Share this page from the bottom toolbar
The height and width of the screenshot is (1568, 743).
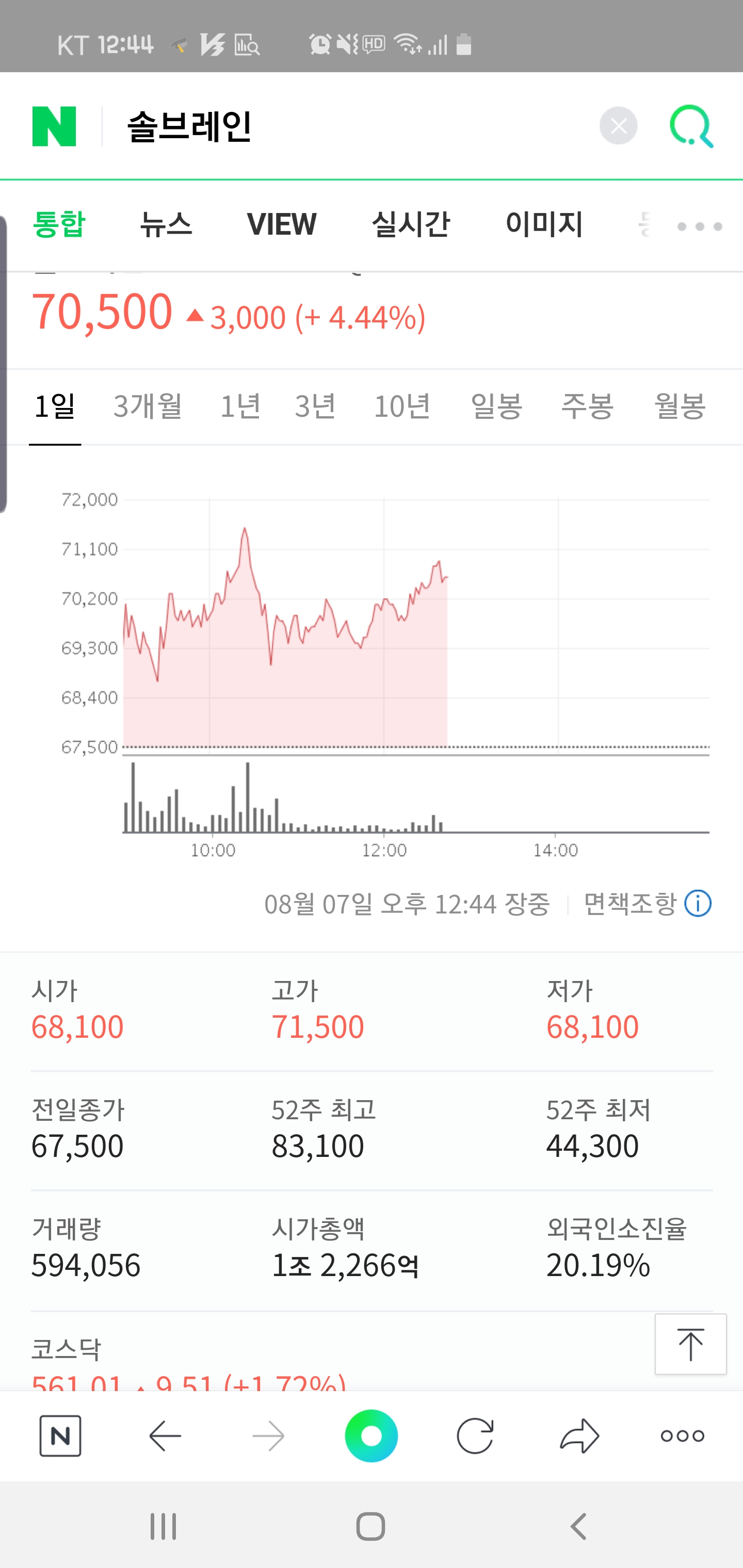[x=579, y=1436]
